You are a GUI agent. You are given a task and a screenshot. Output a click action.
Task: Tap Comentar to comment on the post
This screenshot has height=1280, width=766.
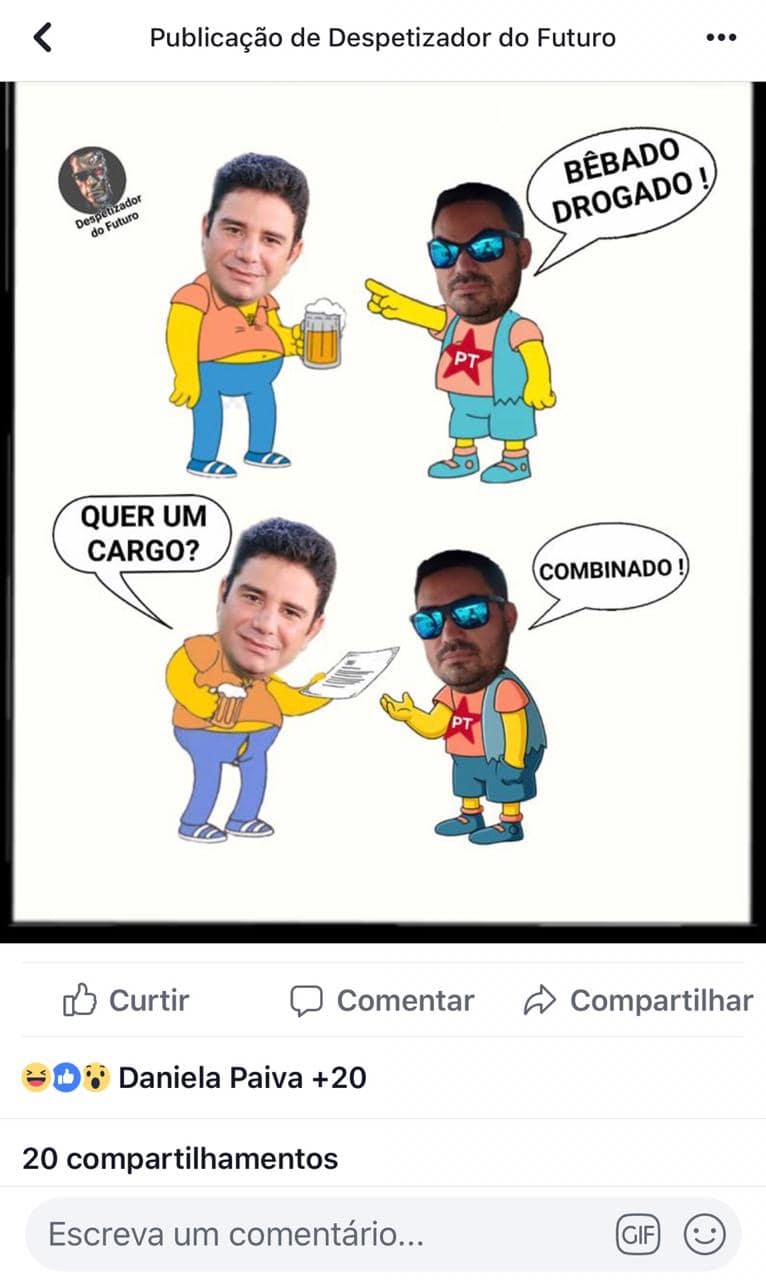point(382,1000)
